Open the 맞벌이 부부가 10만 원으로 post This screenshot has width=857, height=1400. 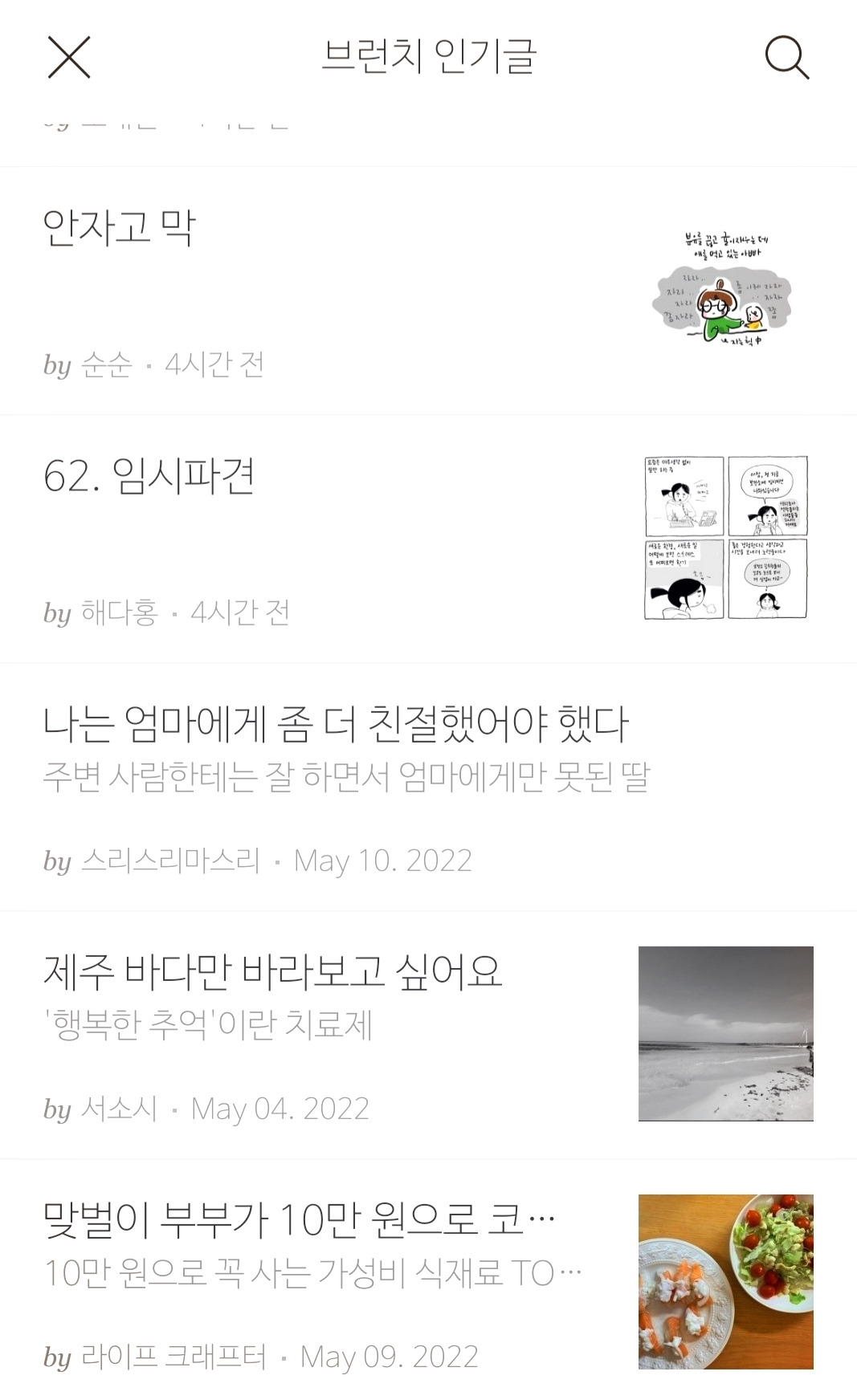(299, 1220)
